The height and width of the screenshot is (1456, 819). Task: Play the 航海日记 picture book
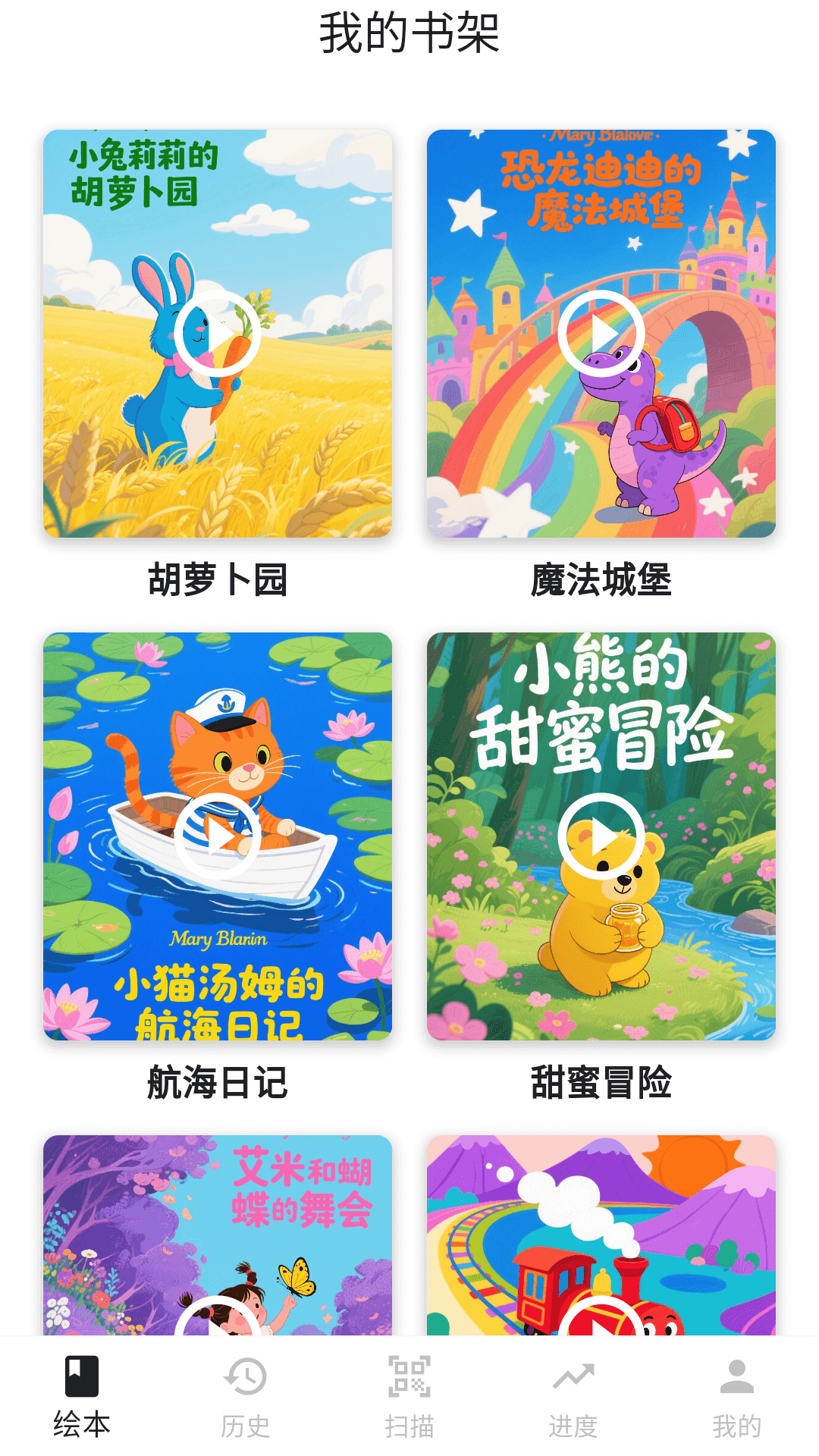pos(218,836)
